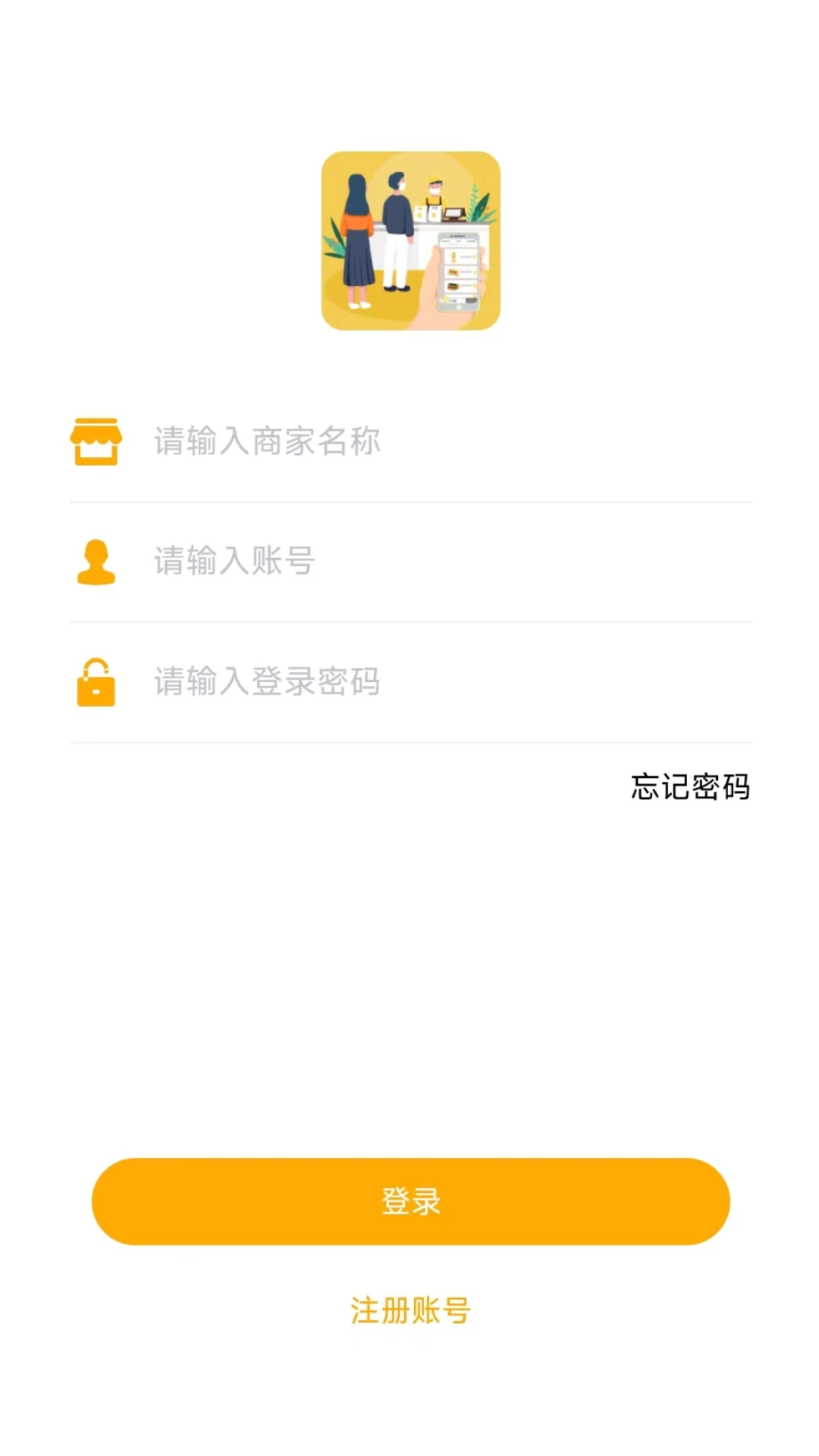Click the person icon next to account field
The width and height of the screenshot is (819, 1456).
95,563
